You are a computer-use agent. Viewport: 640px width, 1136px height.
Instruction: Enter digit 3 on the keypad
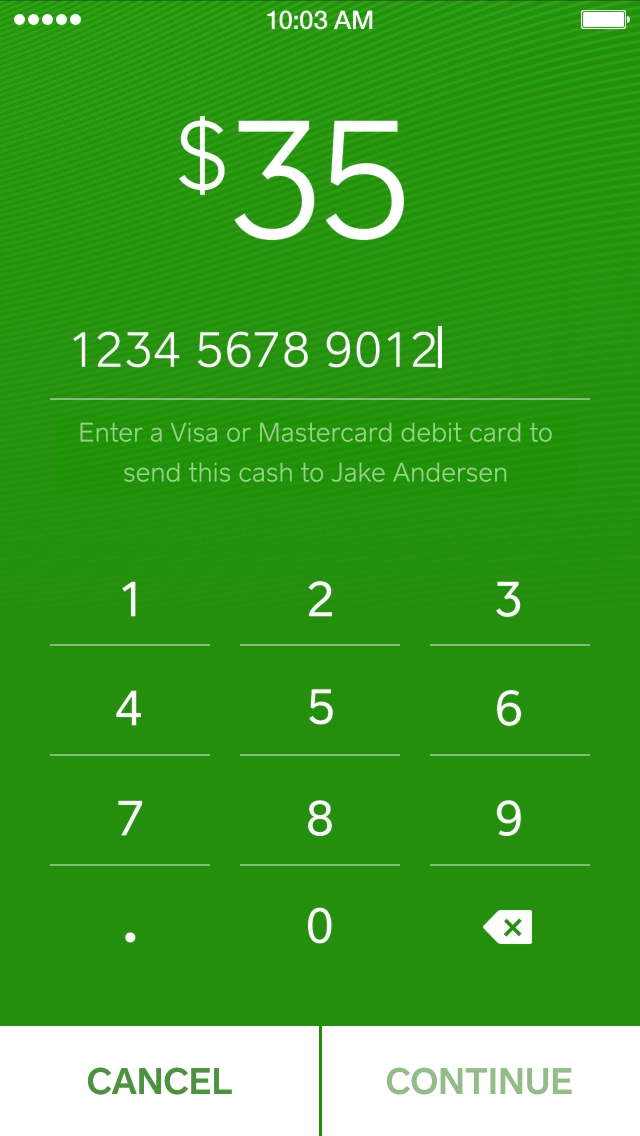click(510, 600)
